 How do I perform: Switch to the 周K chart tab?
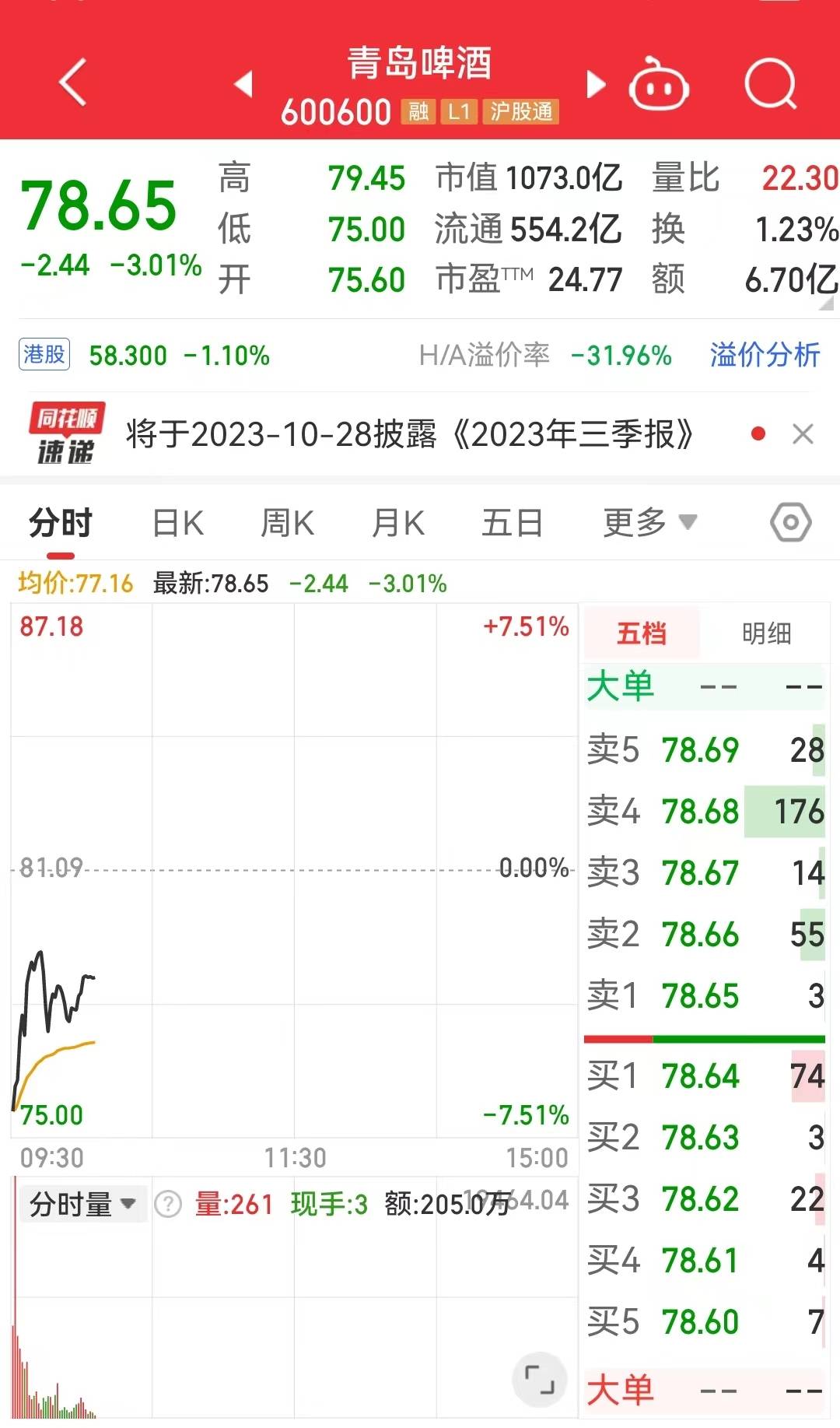[x=288, y=523]
